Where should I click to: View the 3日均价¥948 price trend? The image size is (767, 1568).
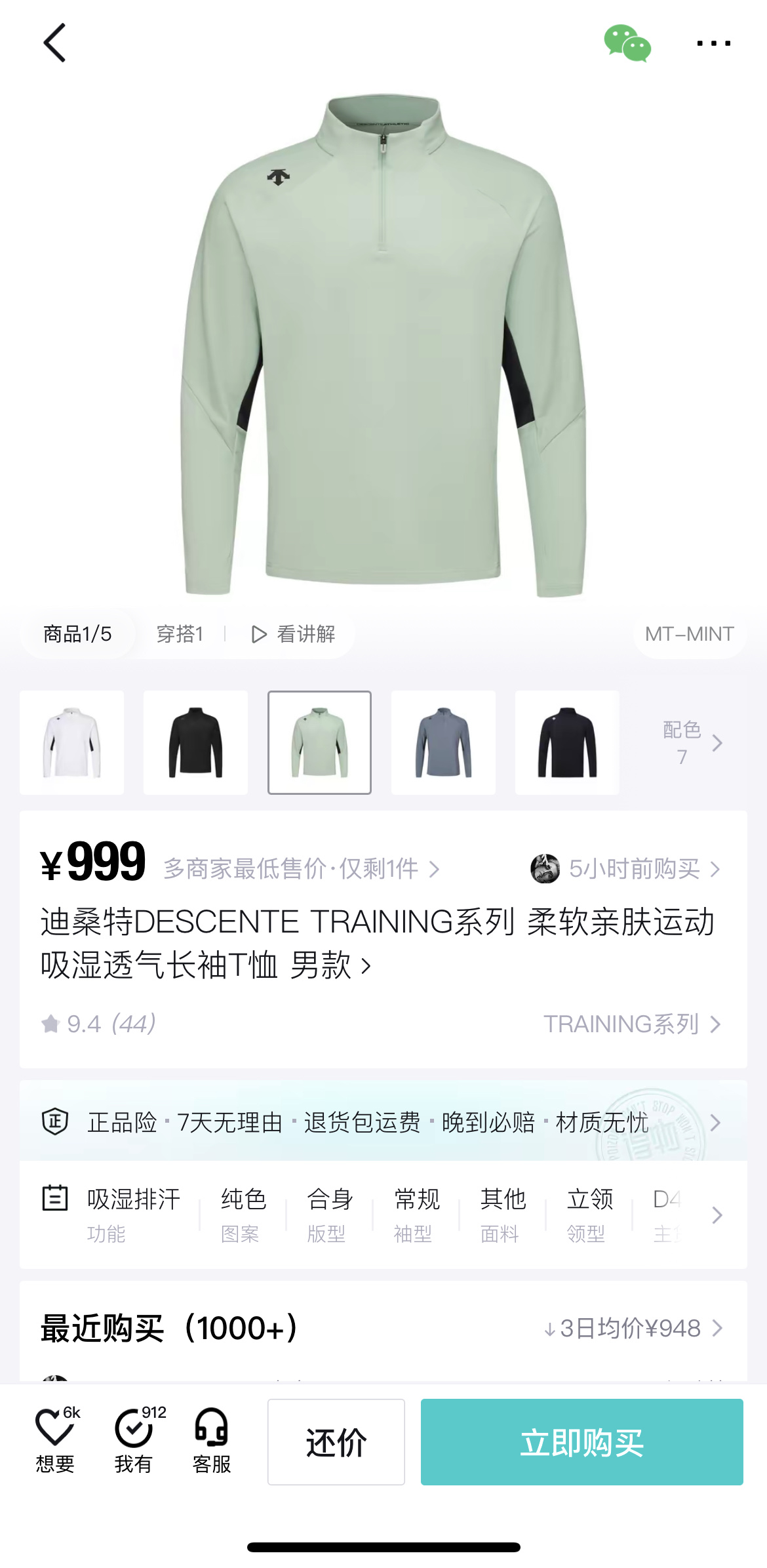pos(634,1328)
